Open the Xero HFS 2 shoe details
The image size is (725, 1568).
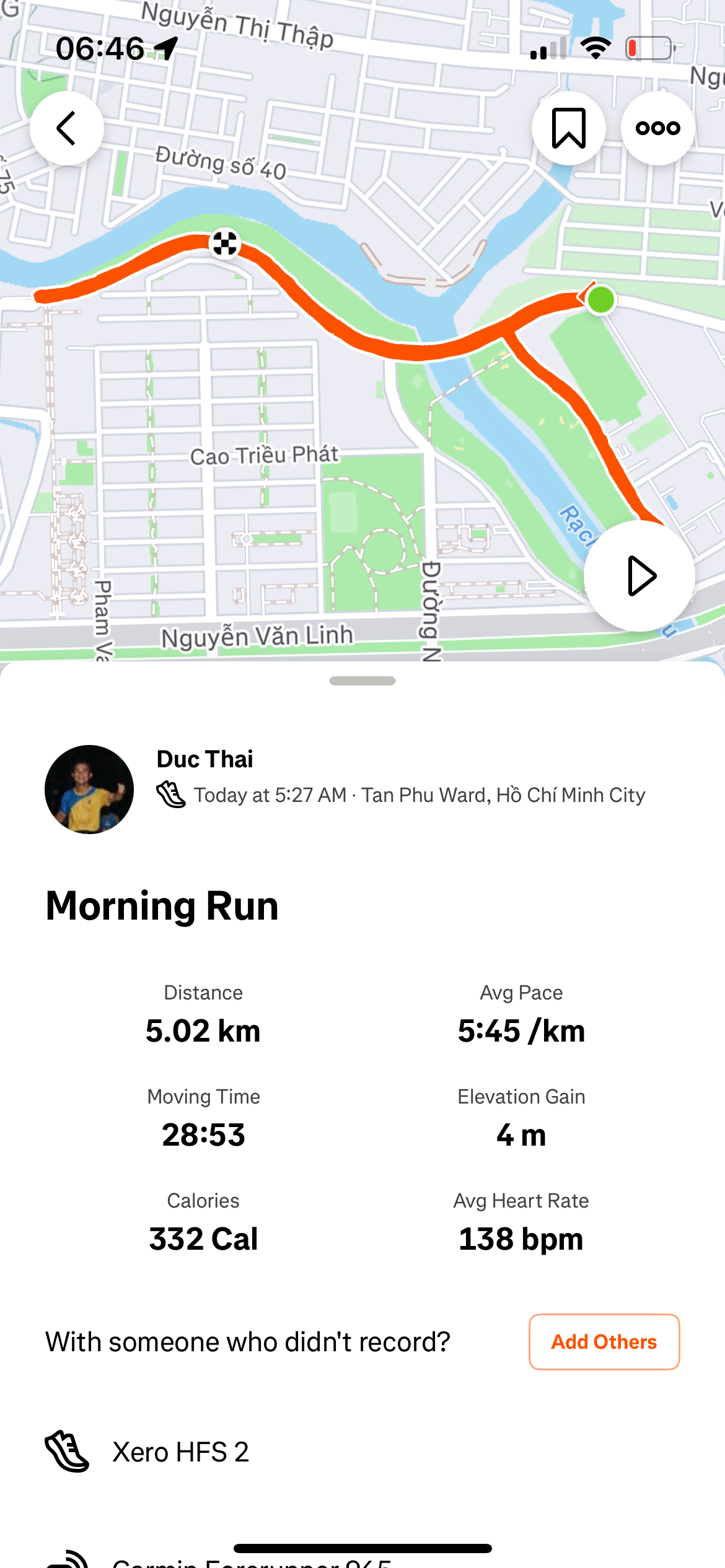pyautogui.click(x=180, y=1452)
